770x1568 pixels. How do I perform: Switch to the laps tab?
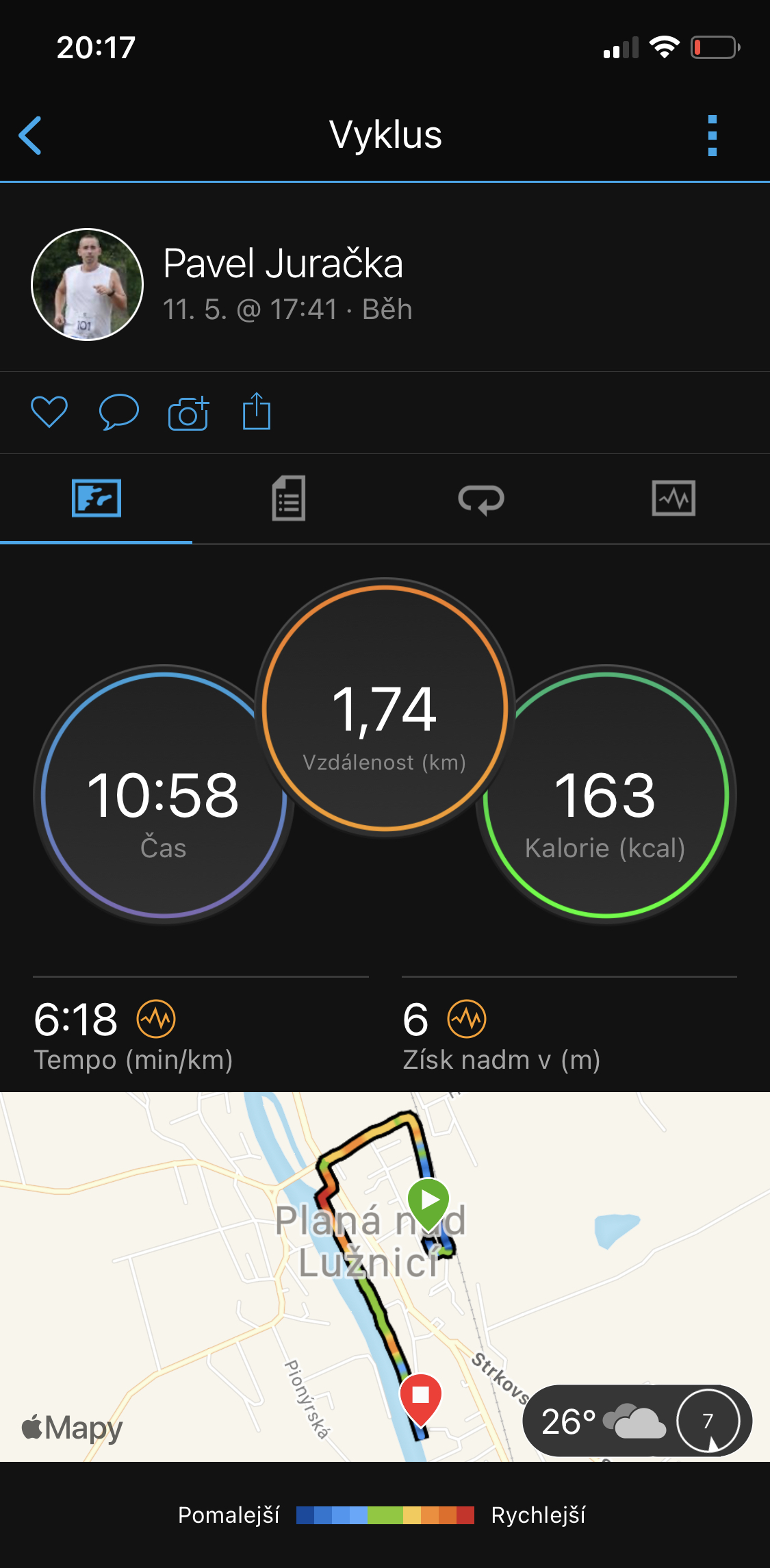481,498
